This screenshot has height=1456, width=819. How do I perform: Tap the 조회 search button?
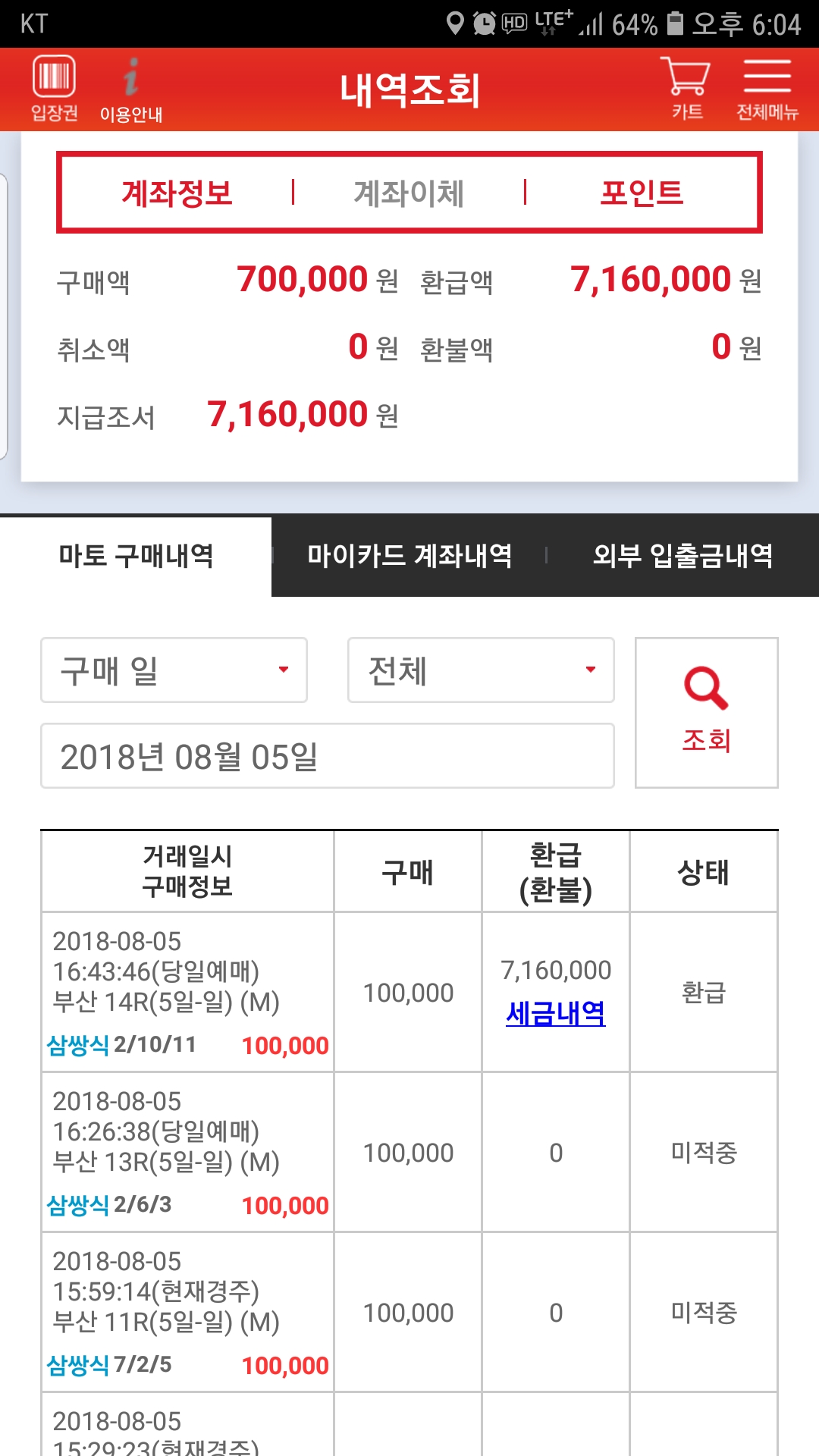(706, 713)
